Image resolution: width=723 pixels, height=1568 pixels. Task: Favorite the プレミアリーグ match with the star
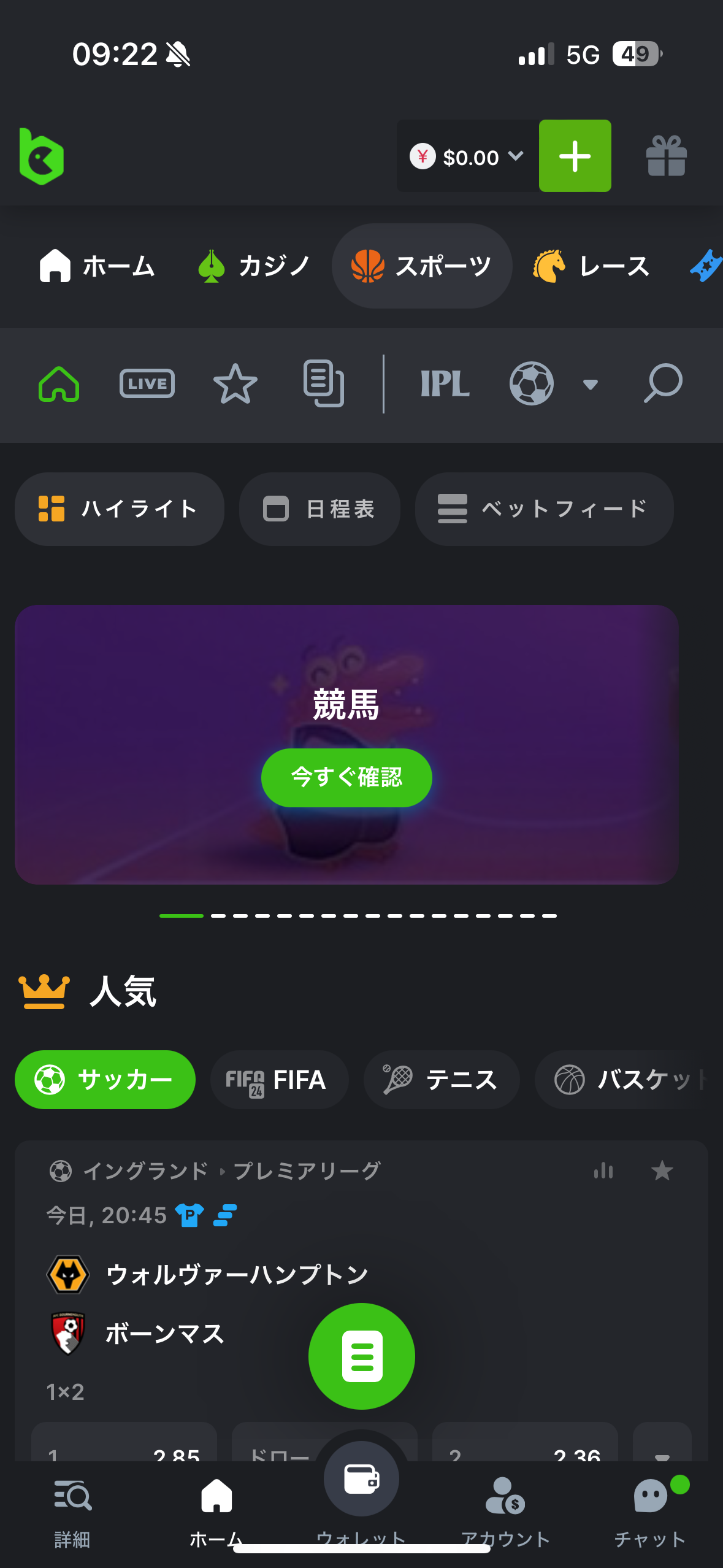pyautogui.click(x=662, y=1171)
